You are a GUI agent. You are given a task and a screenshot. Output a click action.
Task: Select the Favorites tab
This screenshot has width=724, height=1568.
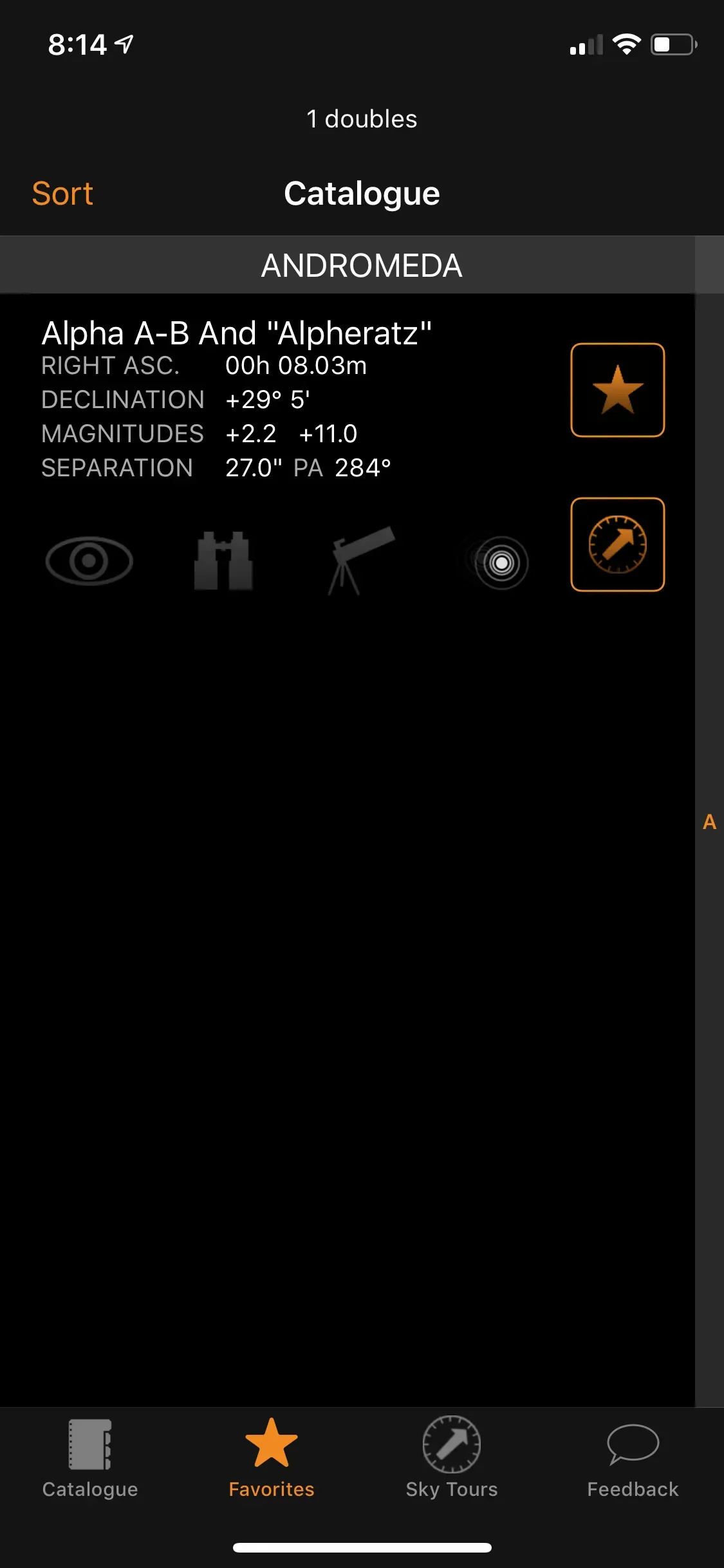coord(271,1458)
